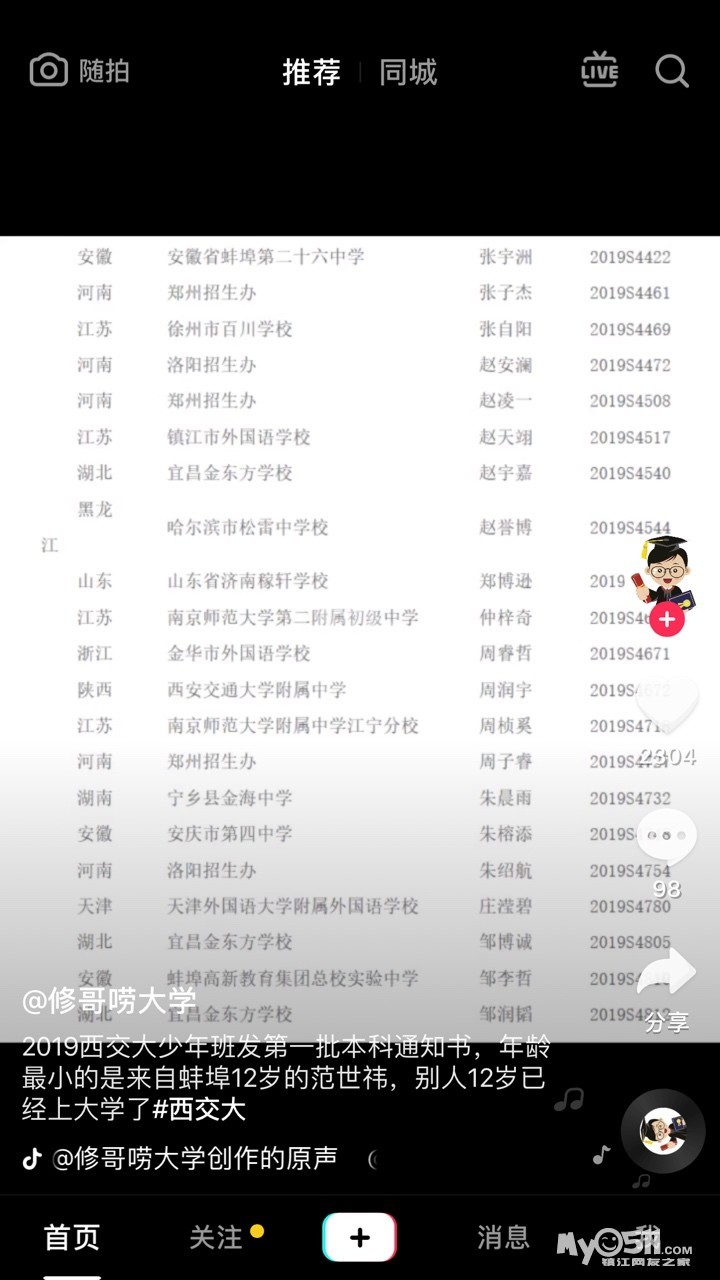Switch to the 推荐 feed

311,72
